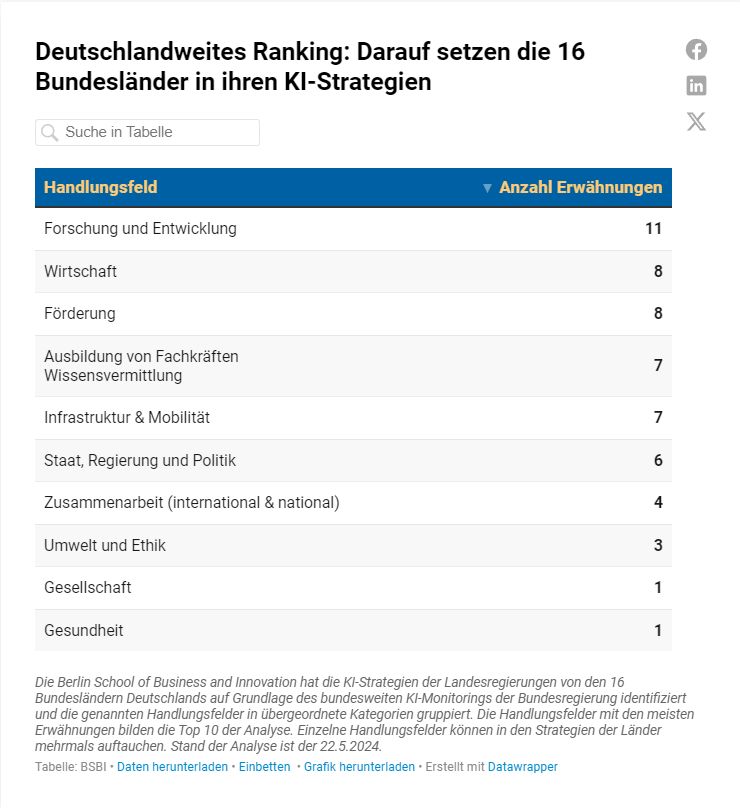Screen dimensions: 740x808
Task: Open the 'Einbetten' link
Action: pyautogui.click(x=264, y=767)
